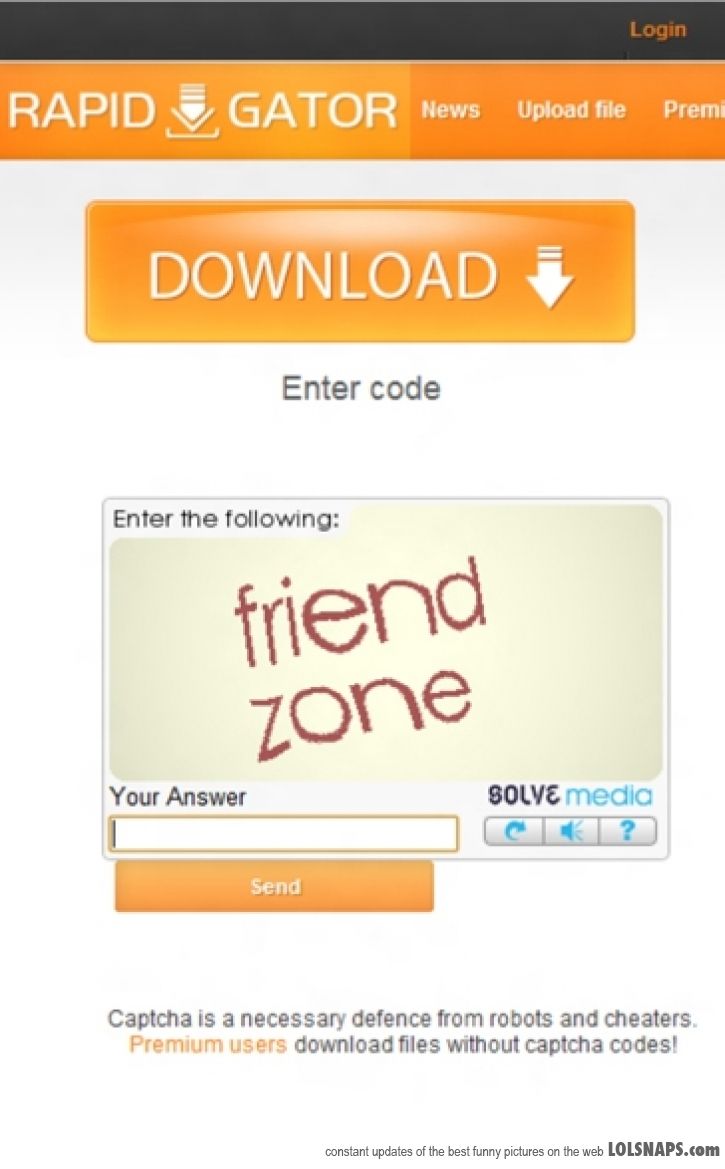Open the Premium menu item

click(x=695, y=110)
